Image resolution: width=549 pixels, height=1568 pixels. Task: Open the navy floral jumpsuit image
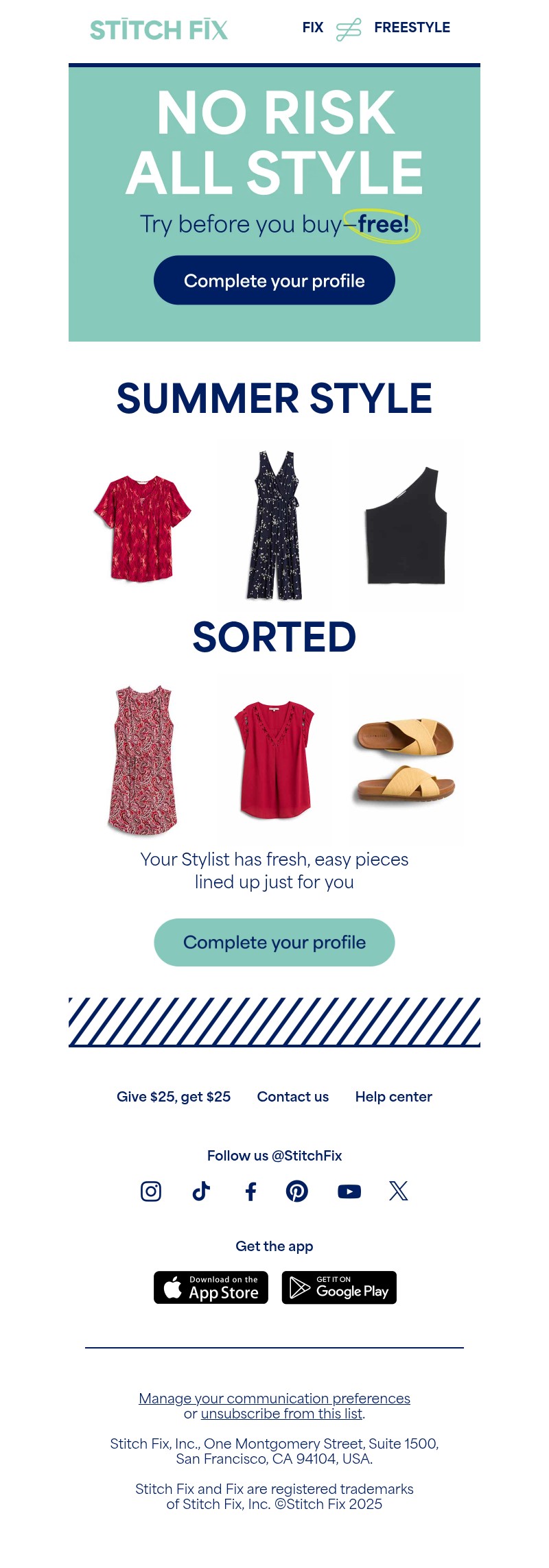274,525
